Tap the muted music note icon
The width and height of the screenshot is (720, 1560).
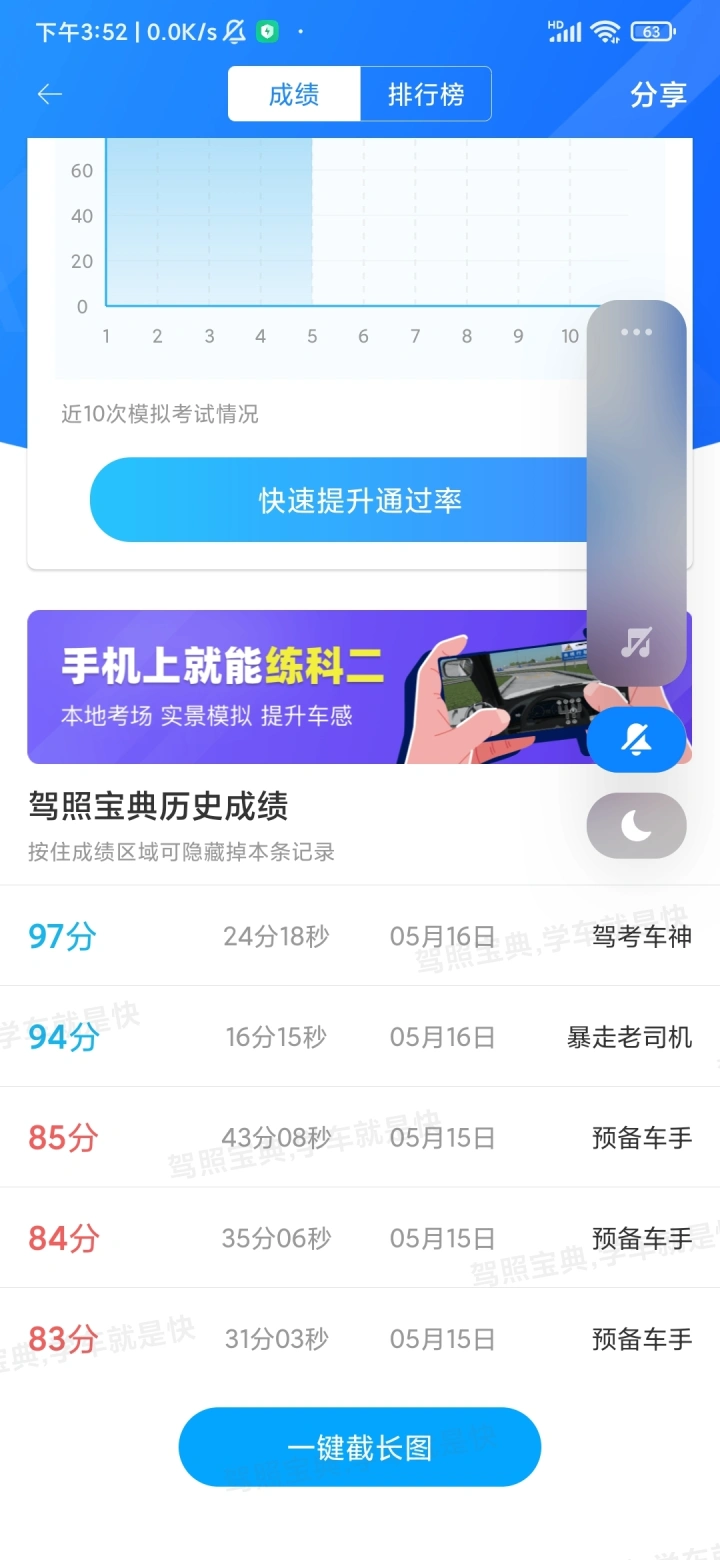[x=636, y=642]
